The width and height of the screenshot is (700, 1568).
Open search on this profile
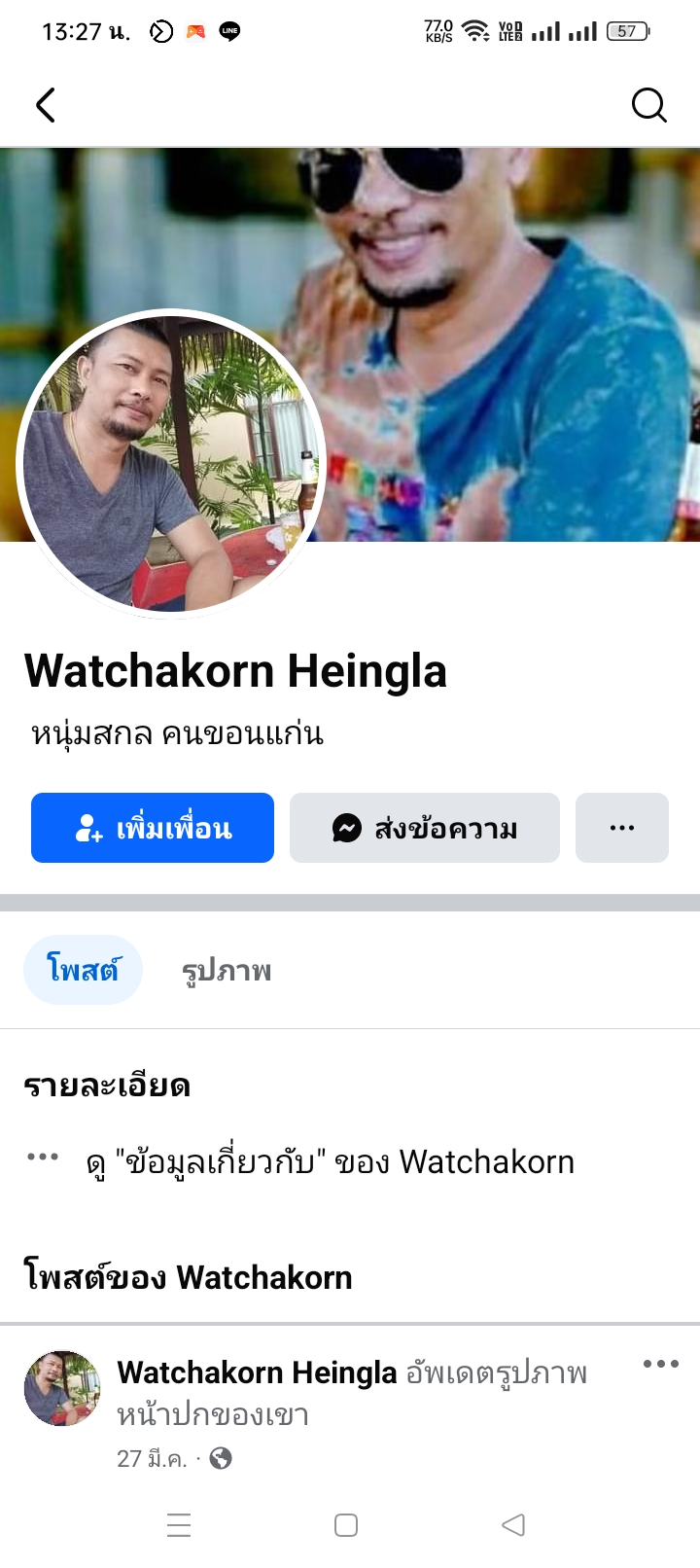[648, 105]
